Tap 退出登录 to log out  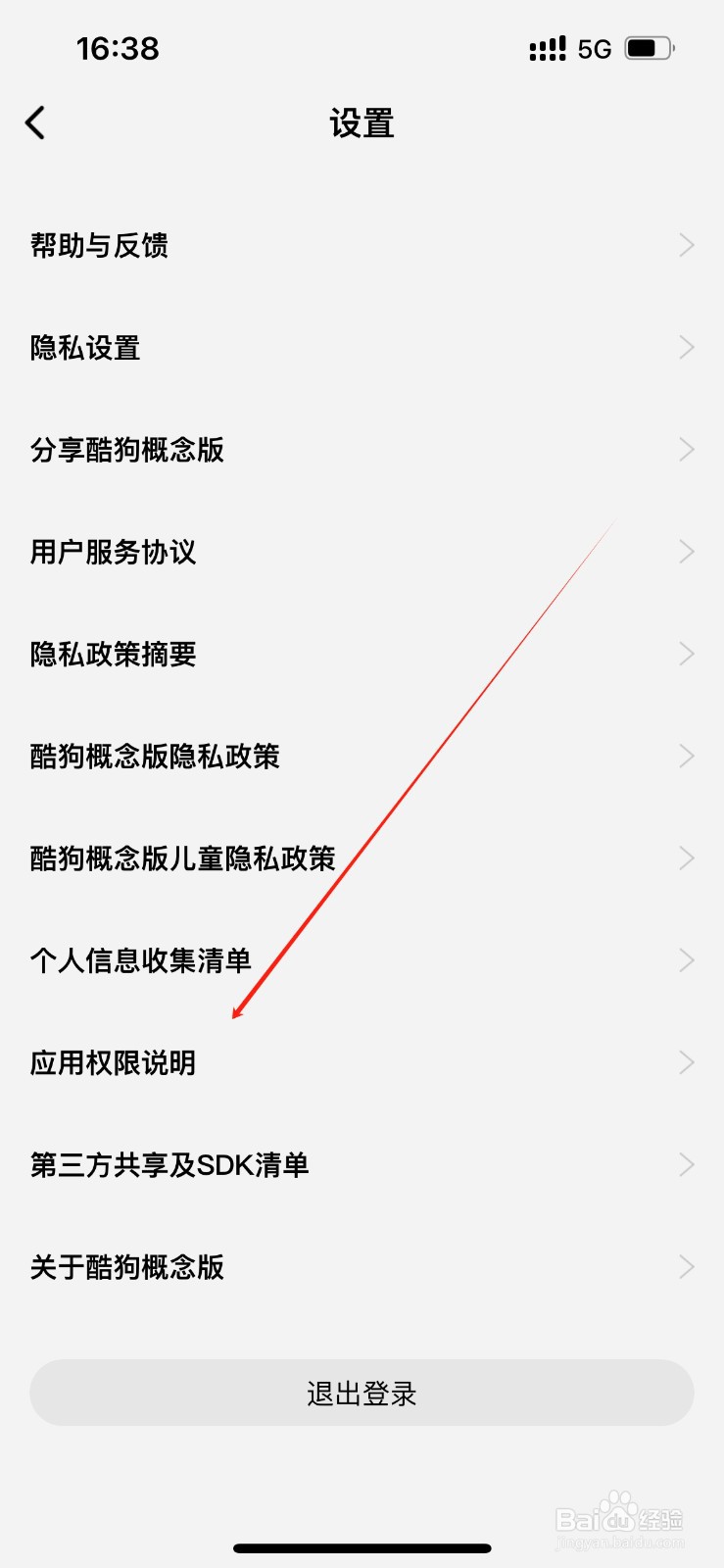tap(362, 1392)
